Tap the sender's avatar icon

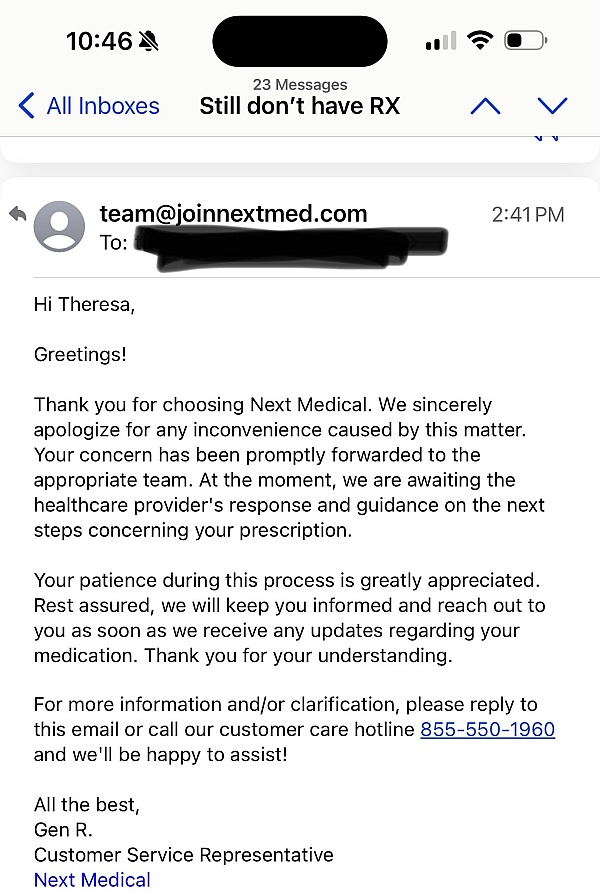[x=59, y=227]
